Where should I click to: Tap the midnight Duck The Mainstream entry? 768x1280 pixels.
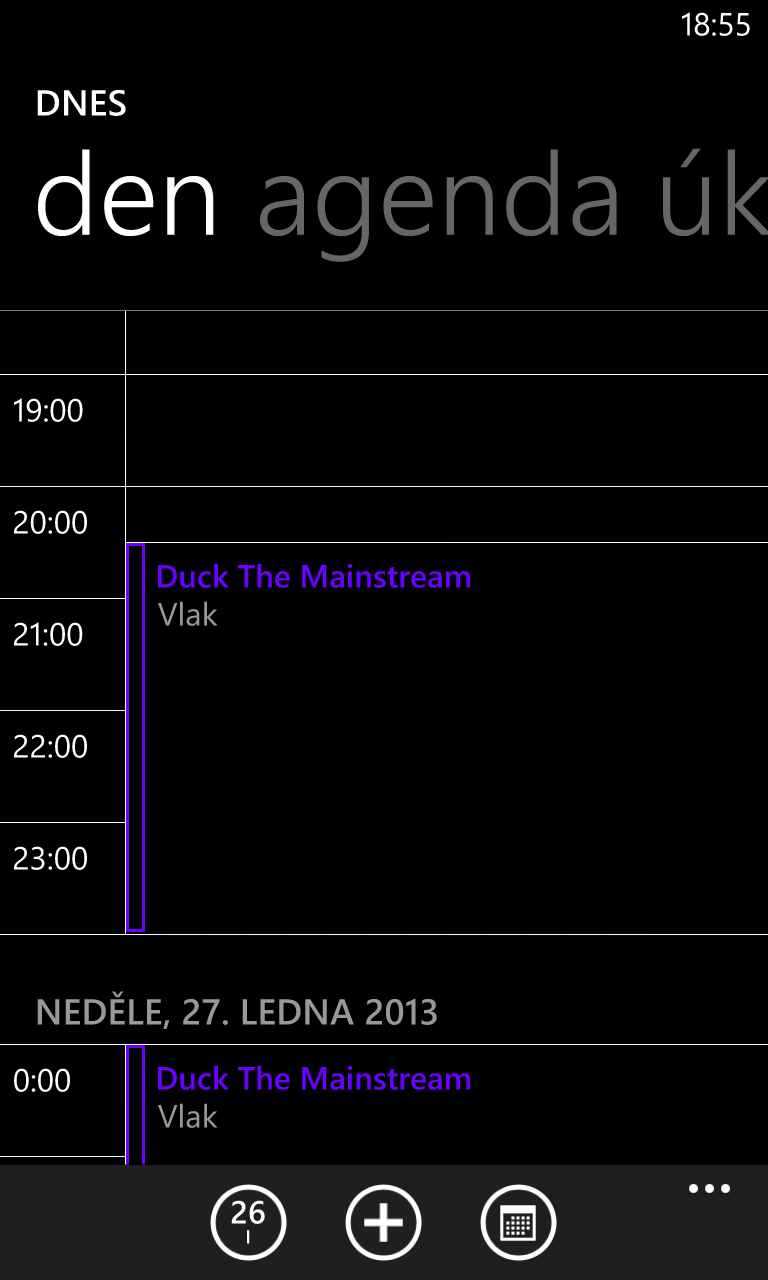coord(313,1079)
